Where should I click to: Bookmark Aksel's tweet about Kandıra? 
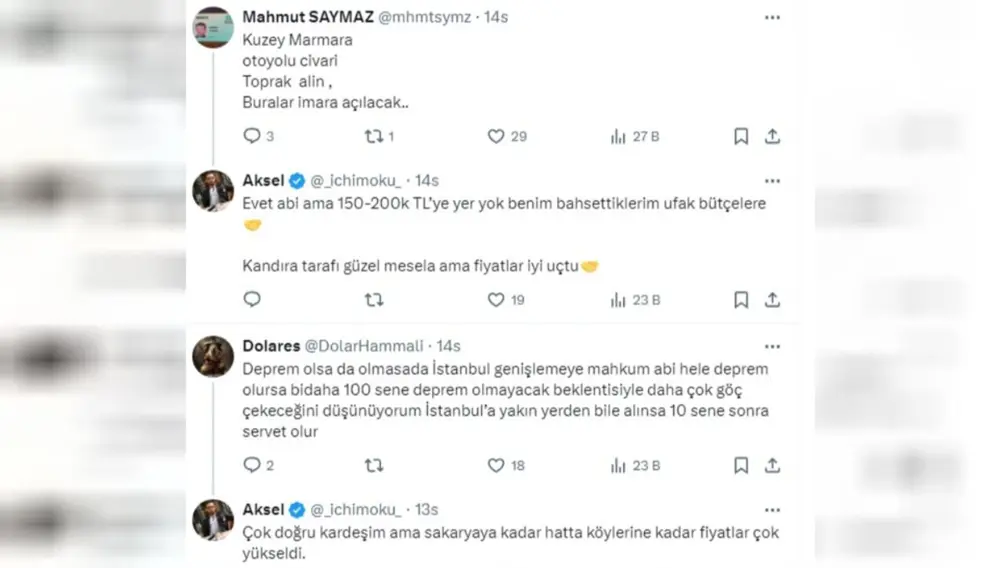(x=741, y=299)
